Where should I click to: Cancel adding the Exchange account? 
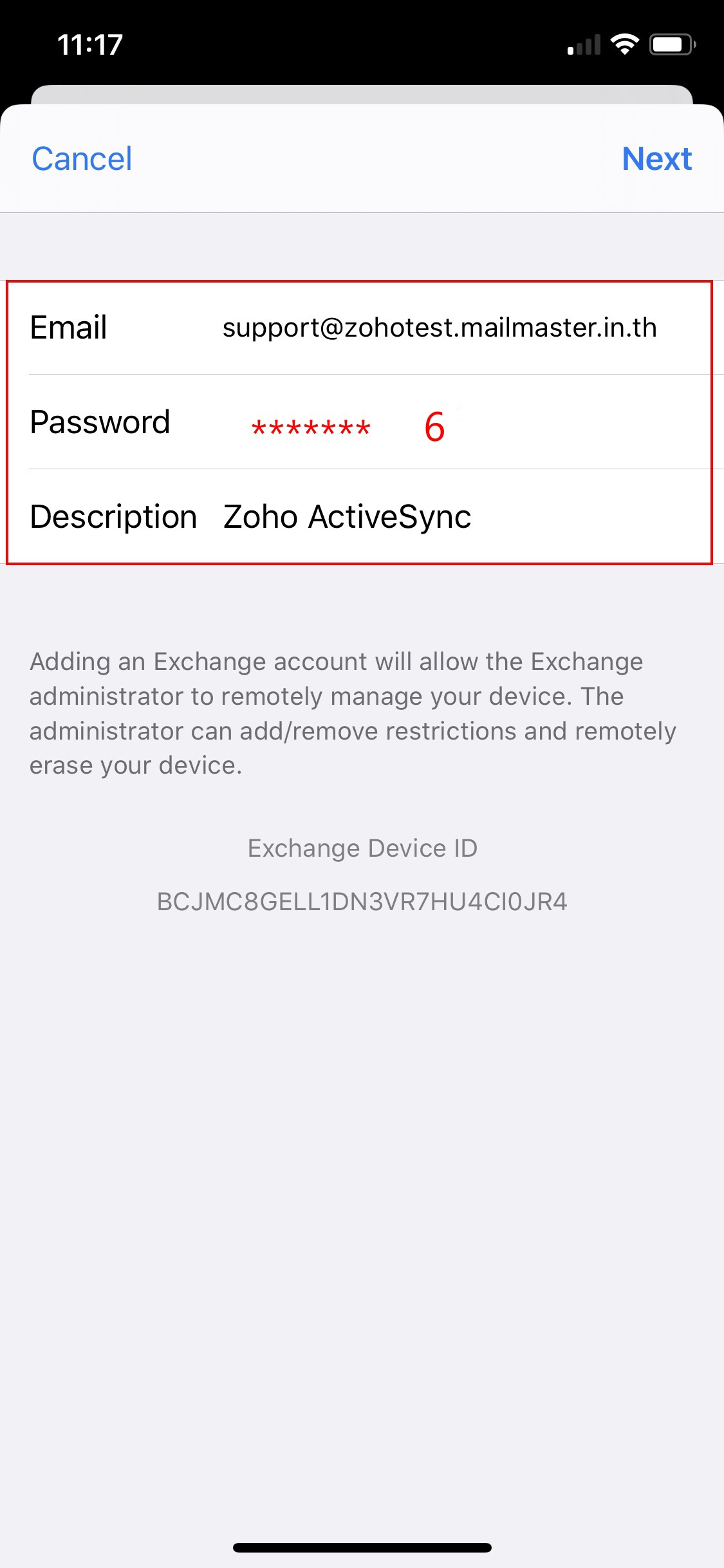point(82,159)
